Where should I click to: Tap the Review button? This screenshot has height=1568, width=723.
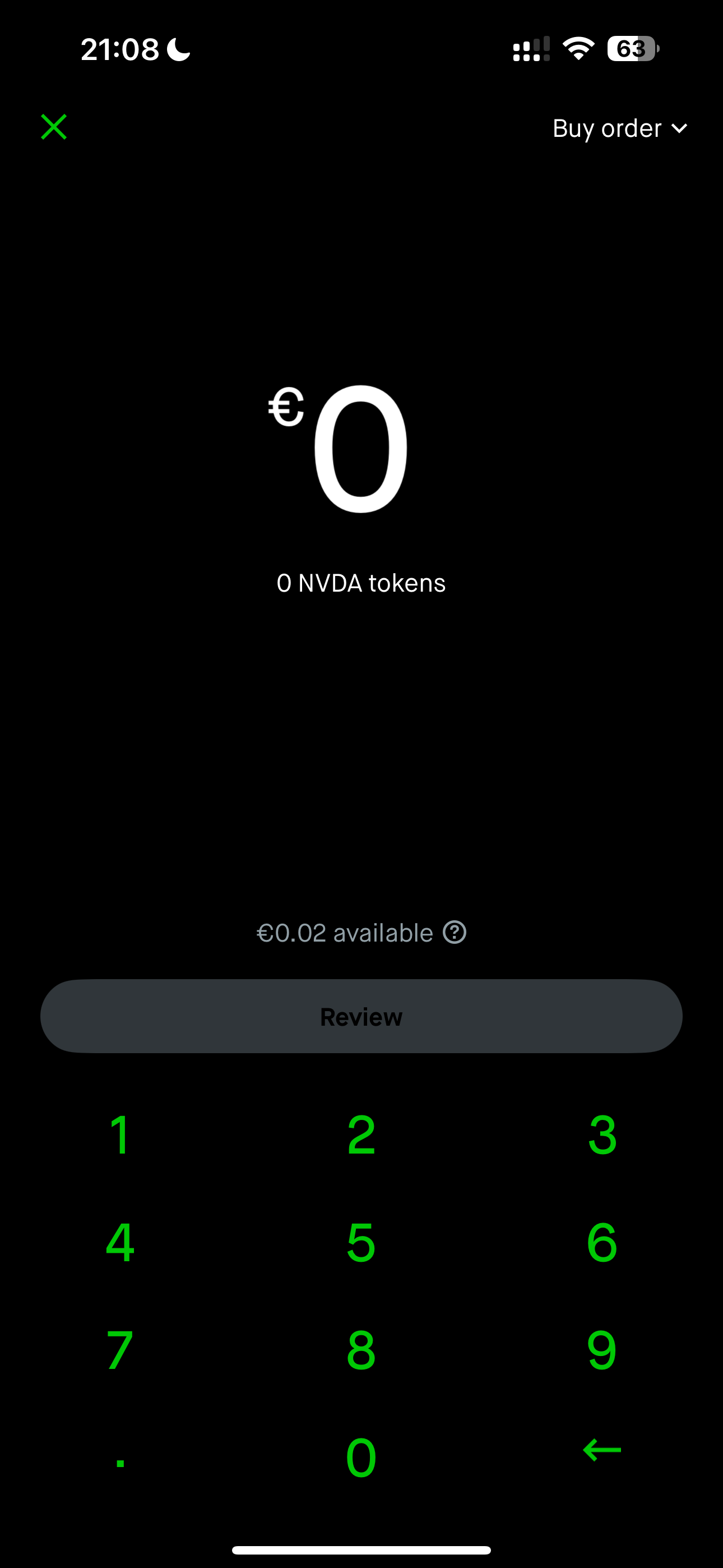[x=361, y=1016]
